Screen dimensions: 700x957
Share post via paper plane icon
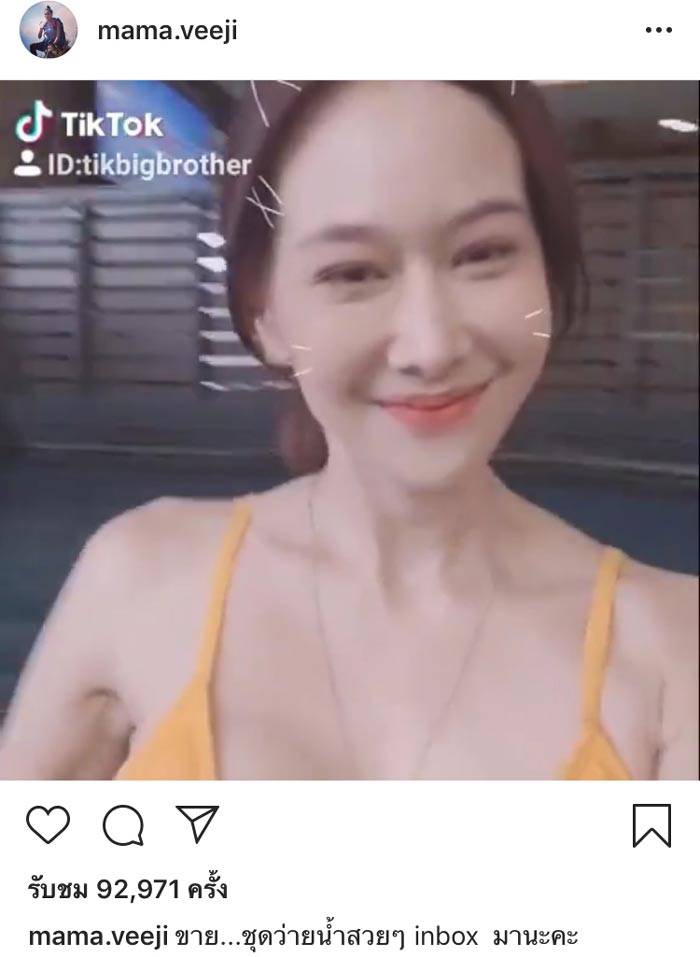(x=197, y=824)
